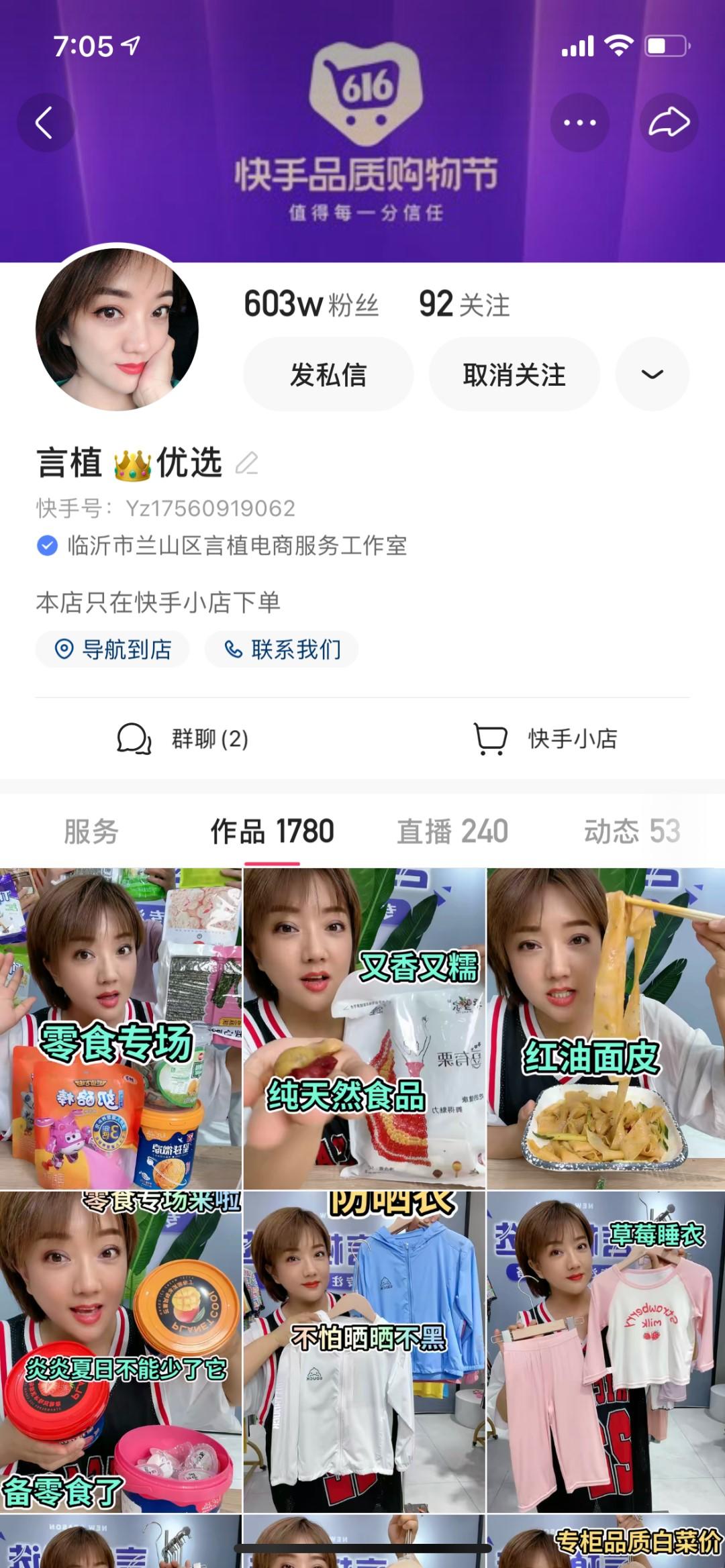Open the three-dot more options menu
Screen dimensions: 725x1568
[x=579, y=123]
